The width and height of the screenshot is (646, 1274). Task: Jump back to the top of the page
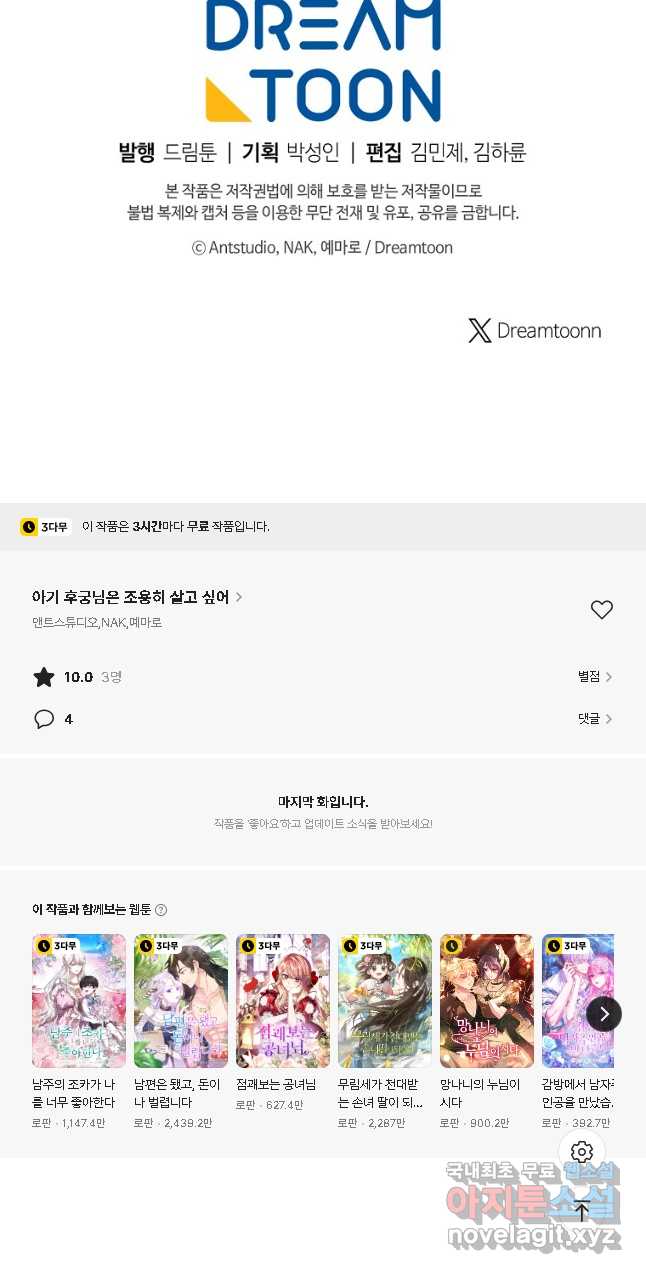point(582,1211)
